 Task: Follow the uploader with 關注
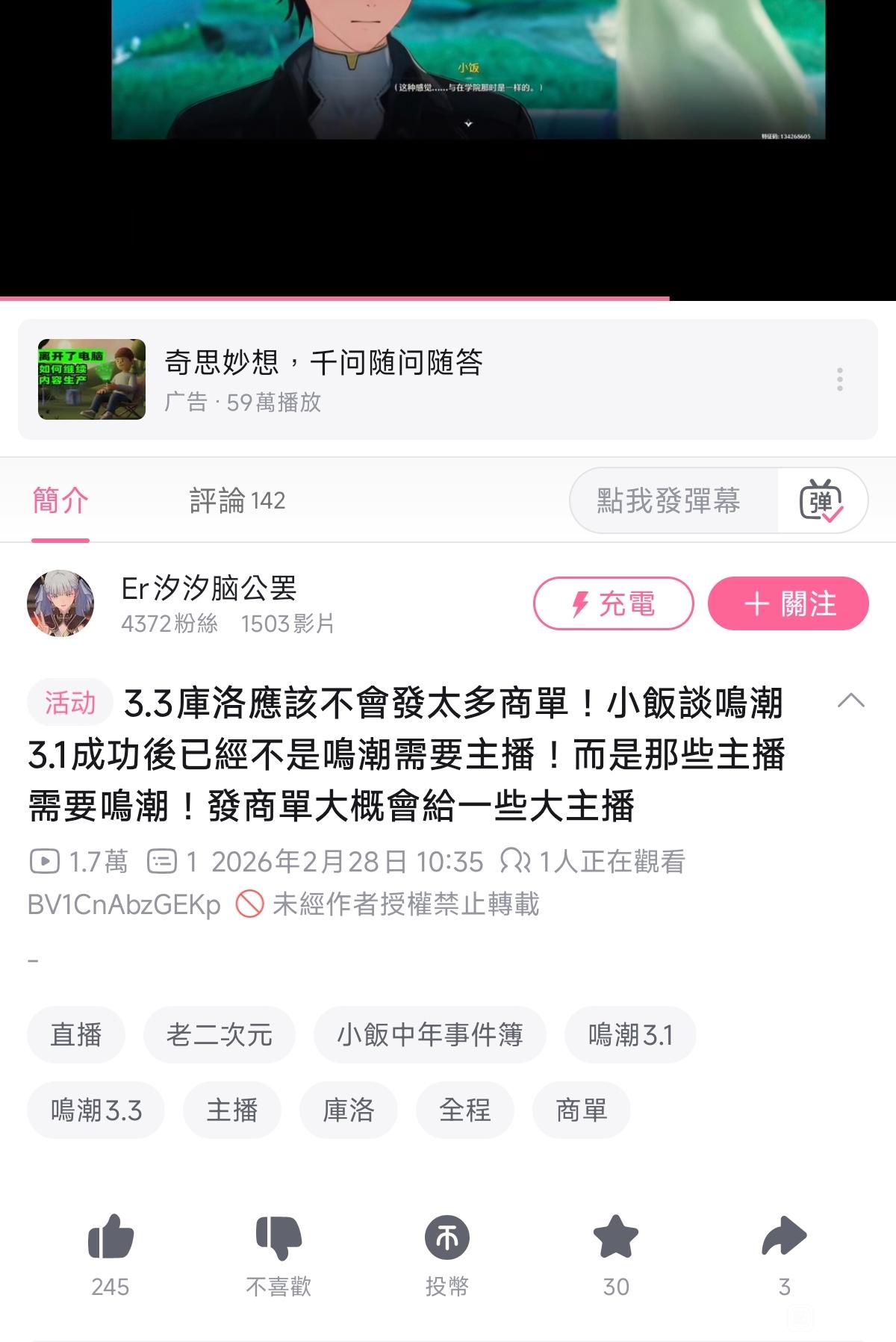click(x=788, y=603)
